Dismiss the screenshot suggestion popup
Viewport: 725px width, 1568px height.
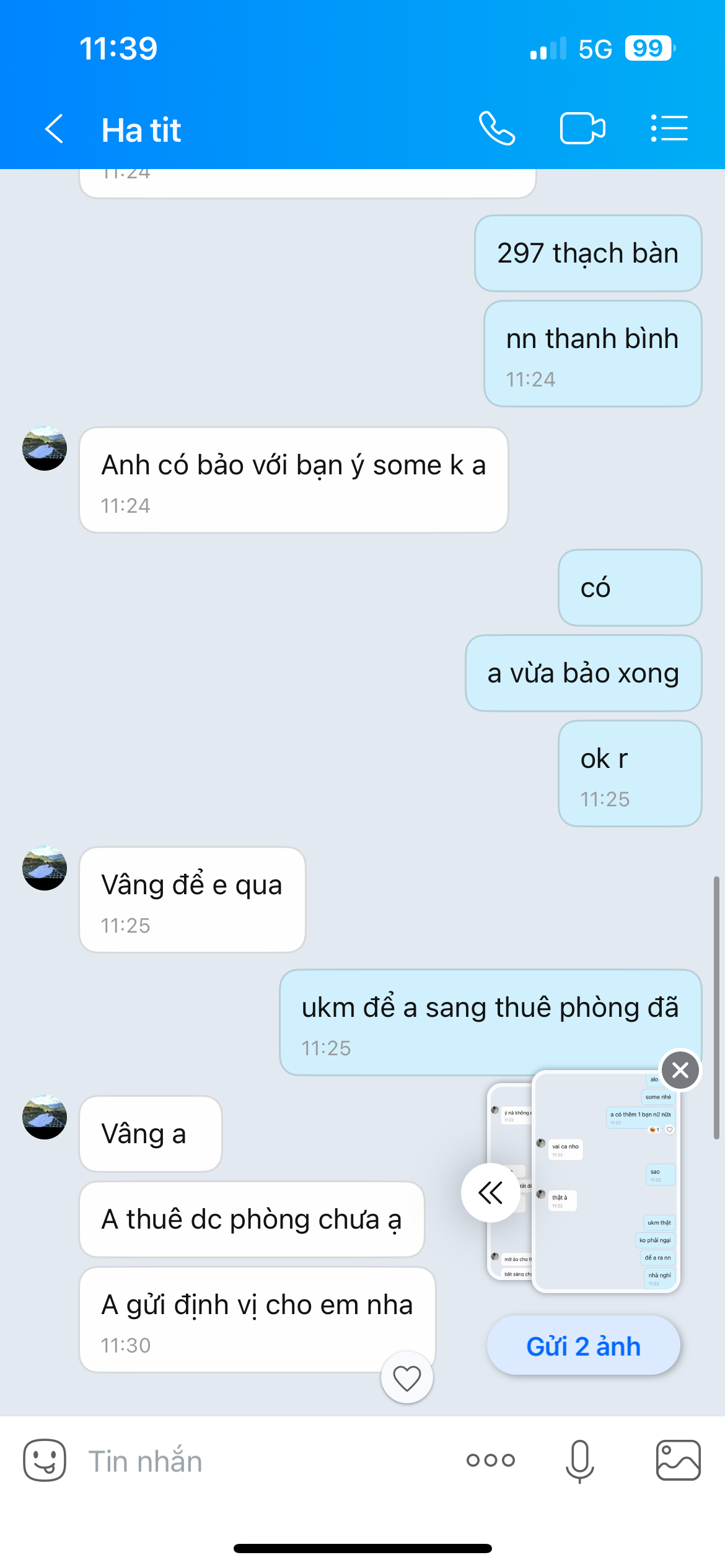pyautogui.click(x=680, y=1070)
